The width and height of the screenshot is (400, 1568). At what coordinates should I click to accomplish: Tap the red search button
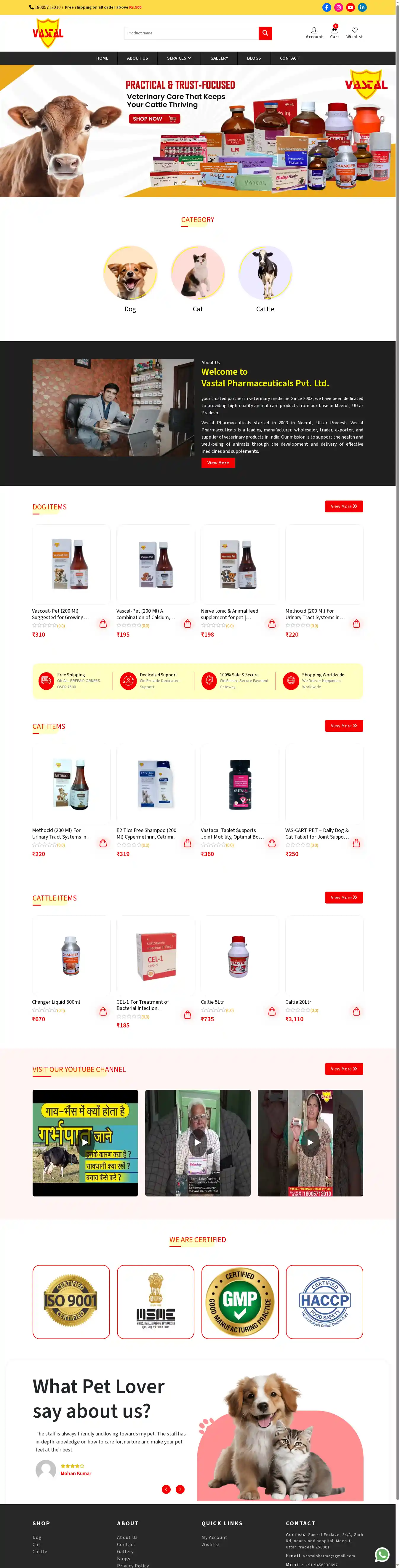click(265, 33)
